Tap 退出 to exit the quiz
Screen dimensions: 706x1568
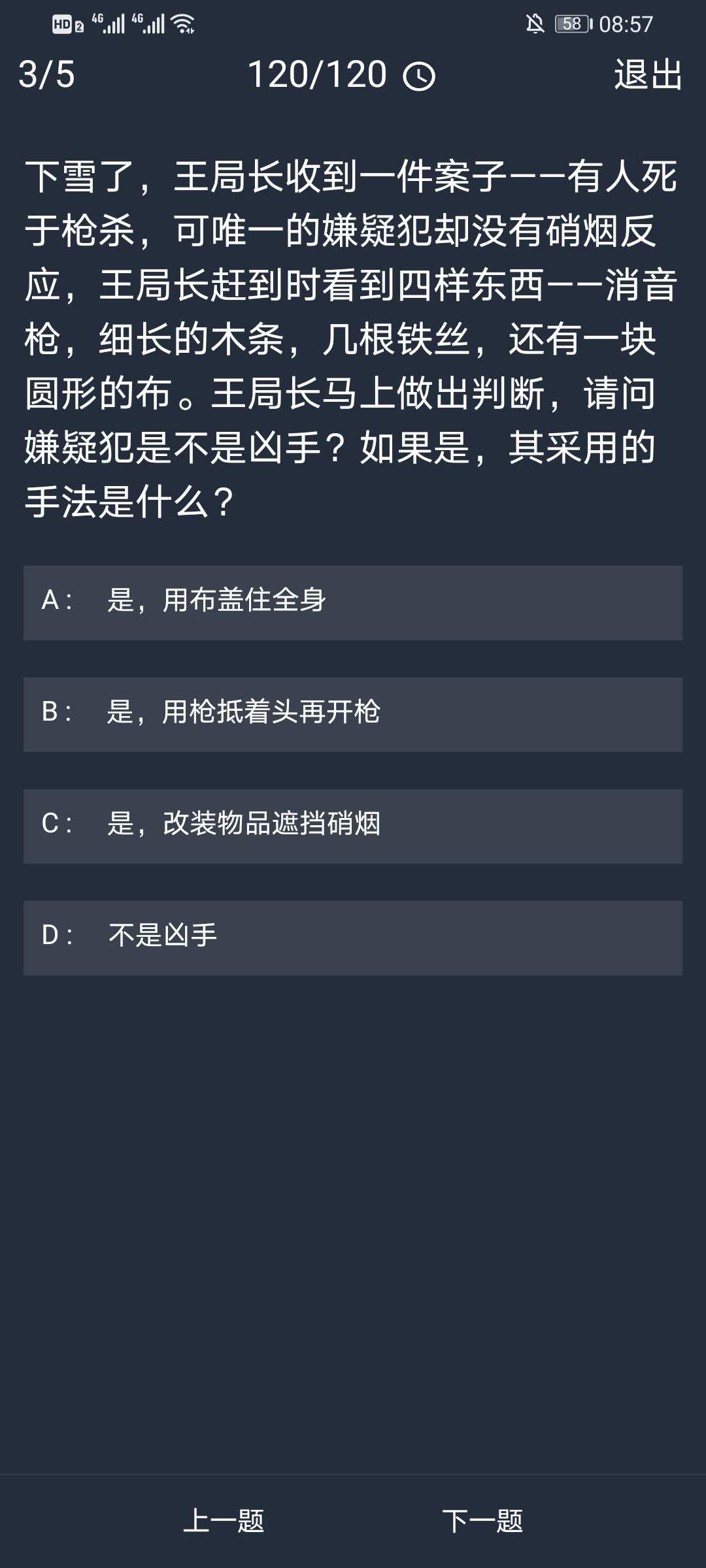point(647,74)
